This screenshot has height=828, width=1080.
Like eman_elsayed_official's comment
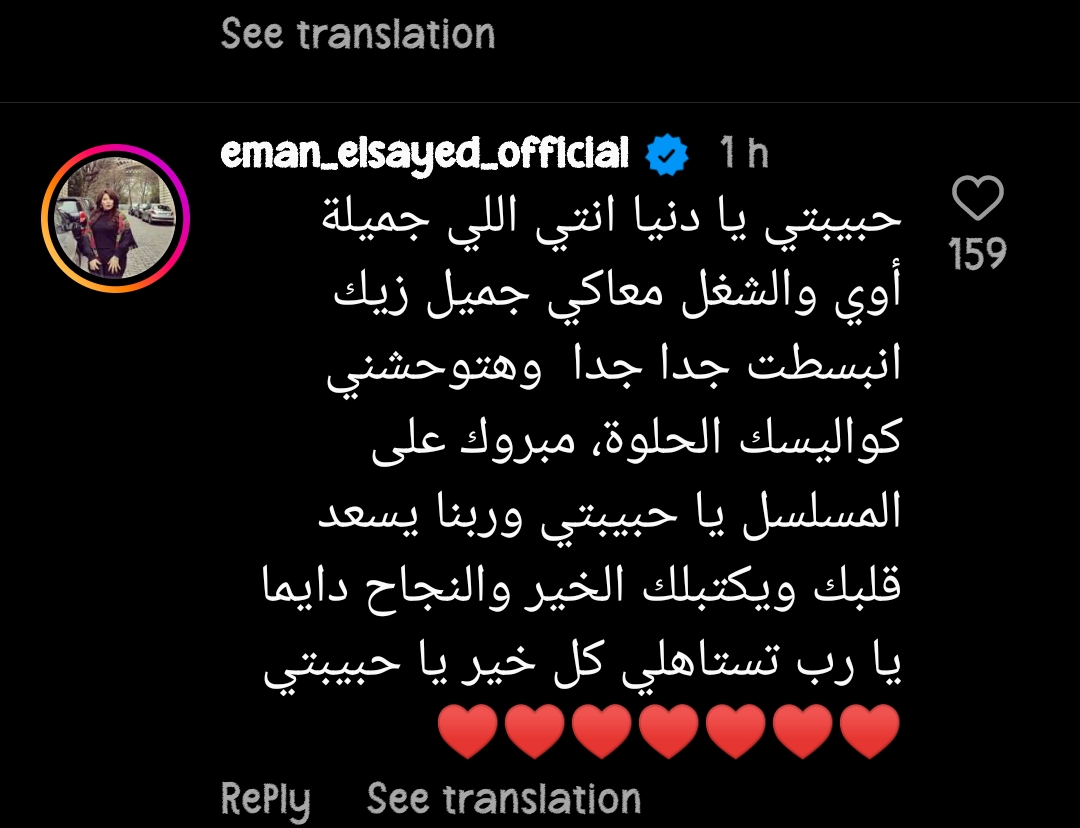(x=977, y=198)
